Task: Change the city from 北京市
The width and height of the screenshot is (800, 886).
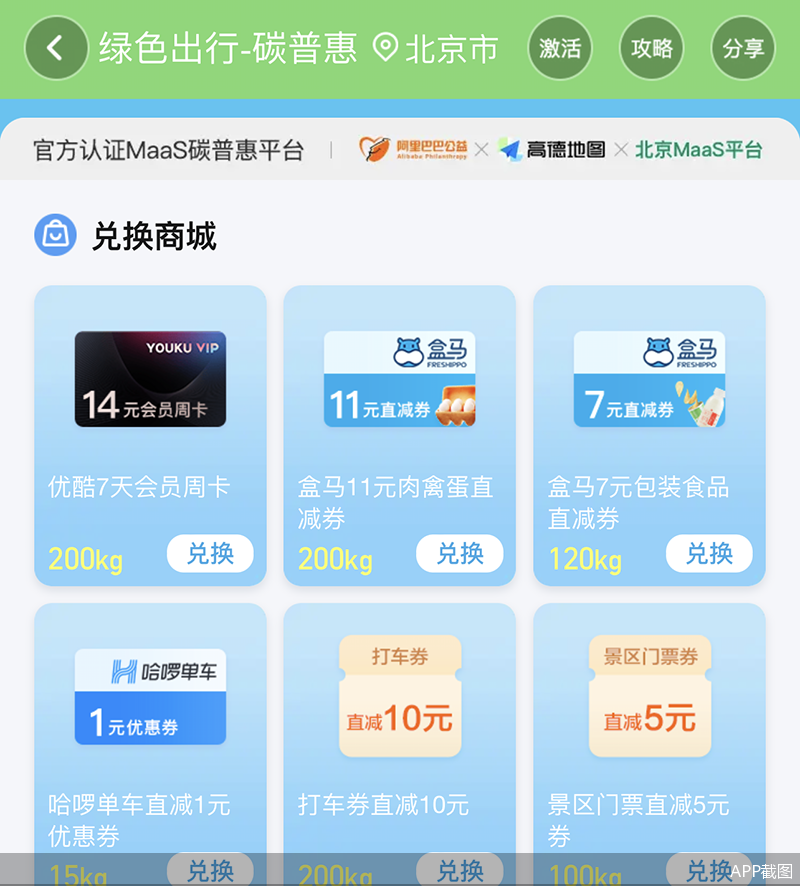Action: (x=436, y=48)
